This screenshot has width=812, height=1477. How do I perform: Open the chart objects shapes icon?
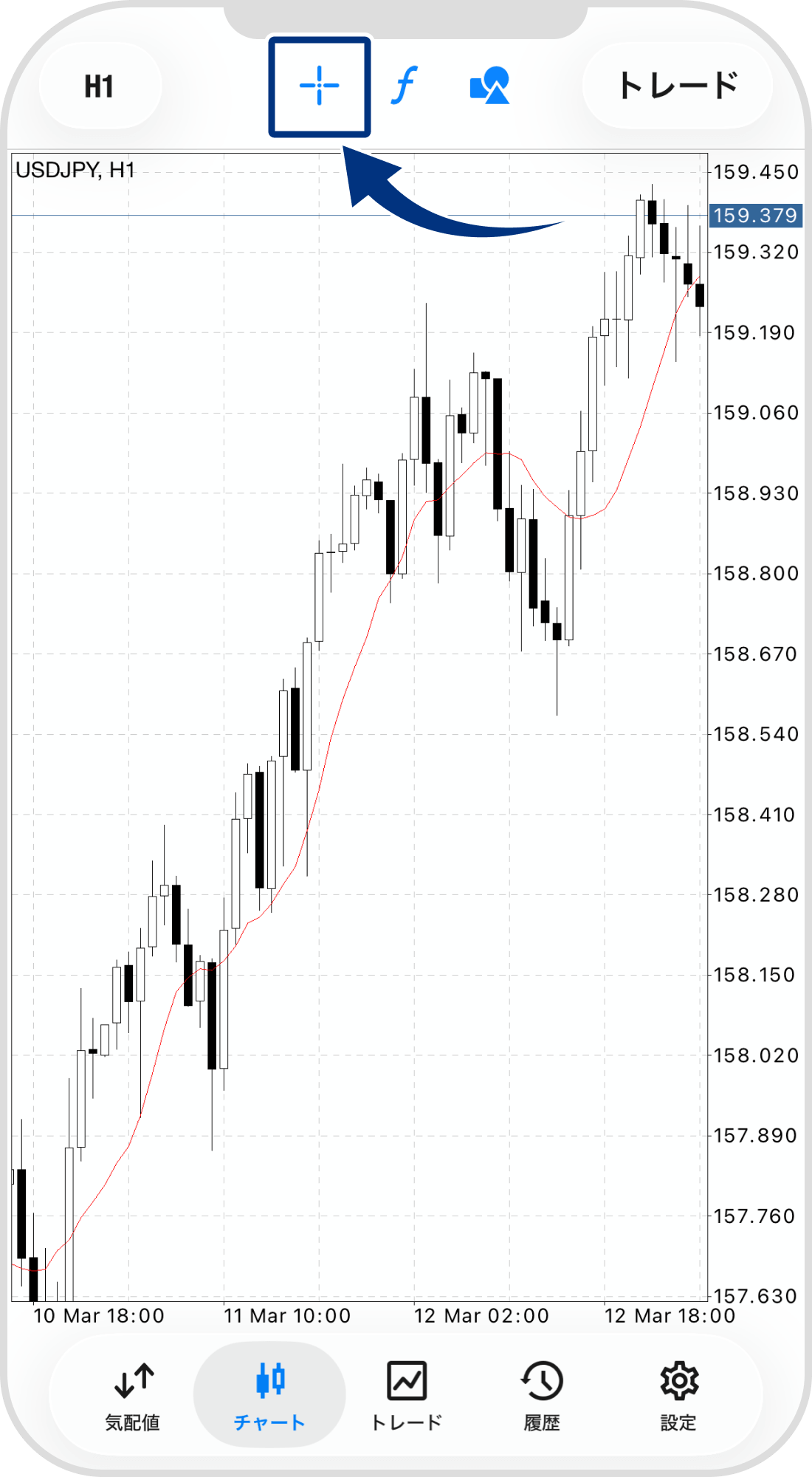click(489, 86)
